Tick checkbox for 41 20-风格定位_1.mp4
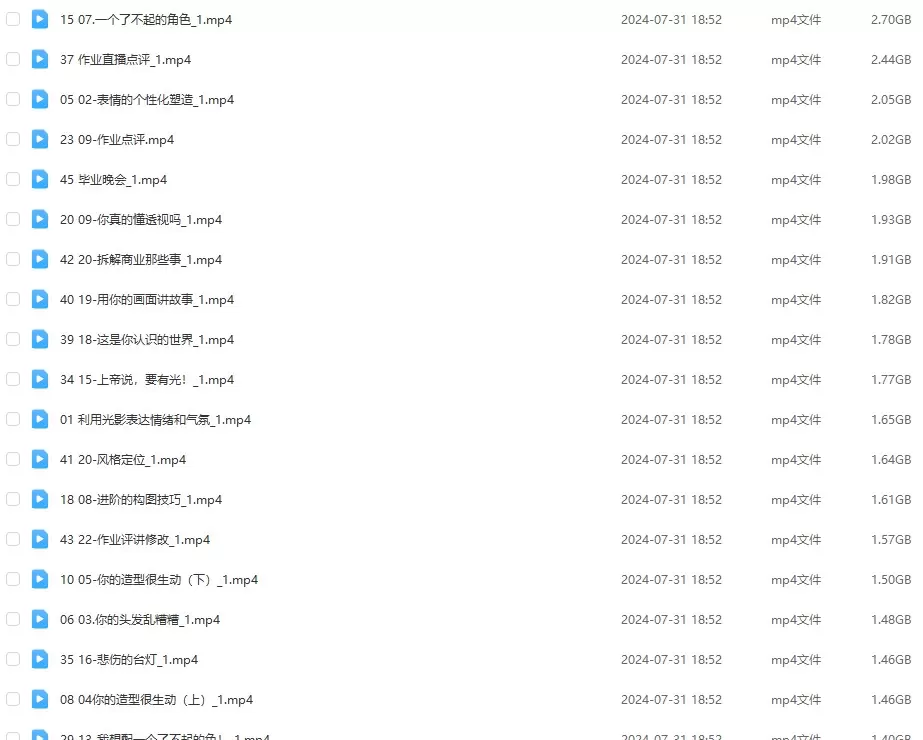Viewport: 923px width, 740px height. pyautogui.click(x=13, y=459)
